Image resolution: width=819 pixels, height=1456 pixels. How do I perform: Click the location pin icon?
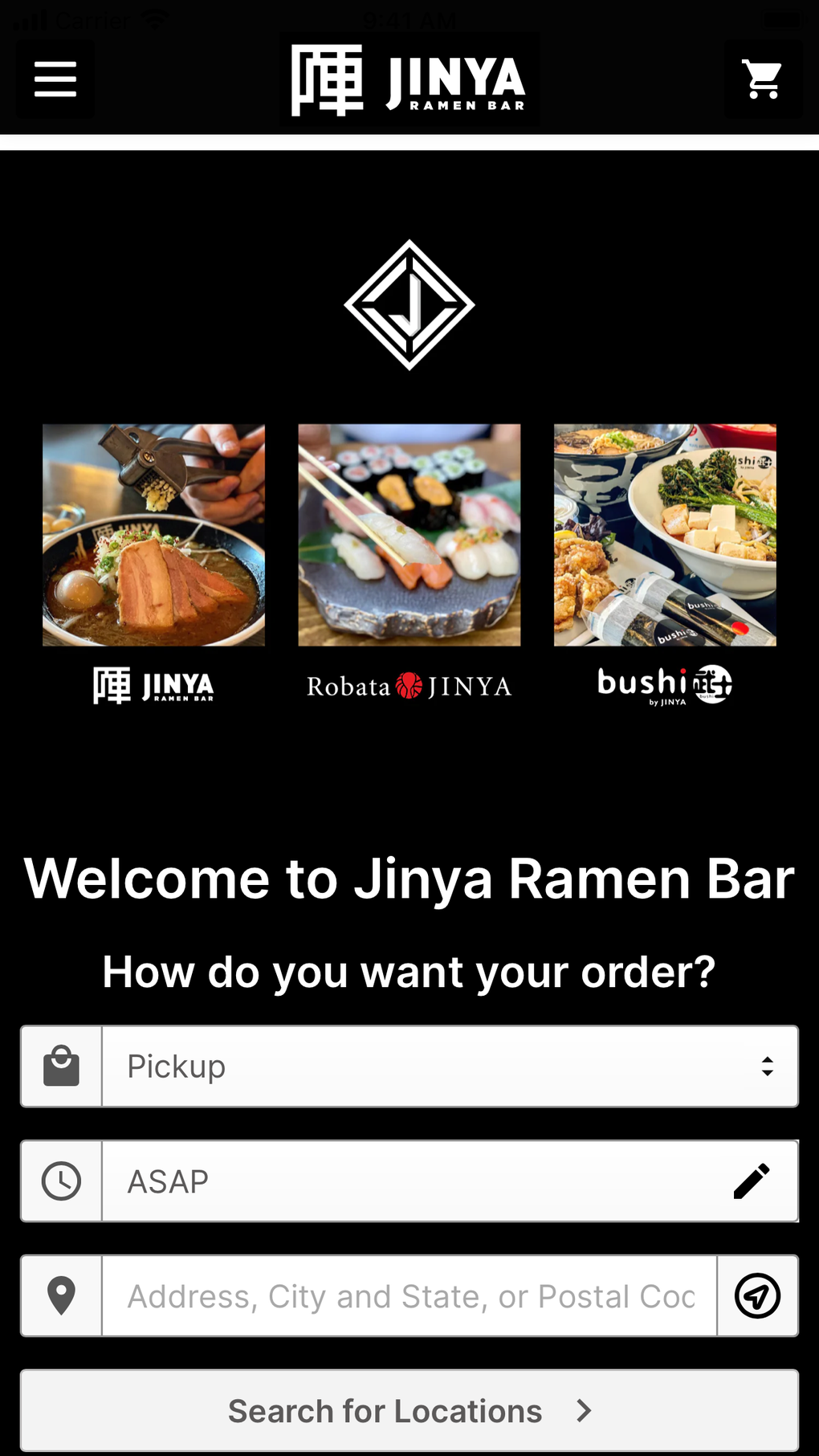click(x=61, y=1295)
